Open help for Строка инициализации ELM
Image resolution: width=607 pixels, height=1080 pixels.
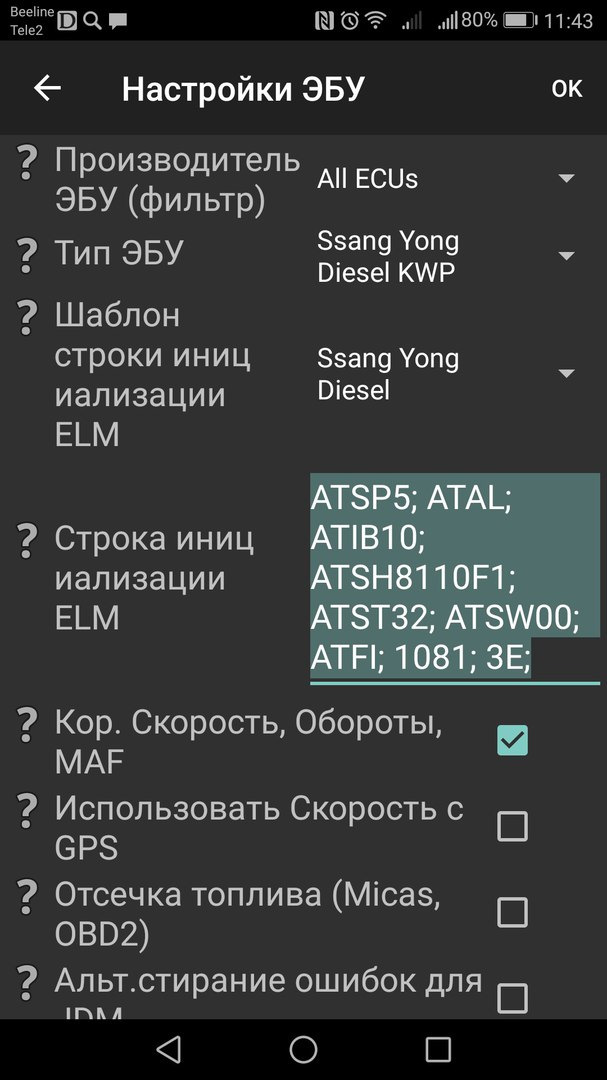[x=27, y=541]
